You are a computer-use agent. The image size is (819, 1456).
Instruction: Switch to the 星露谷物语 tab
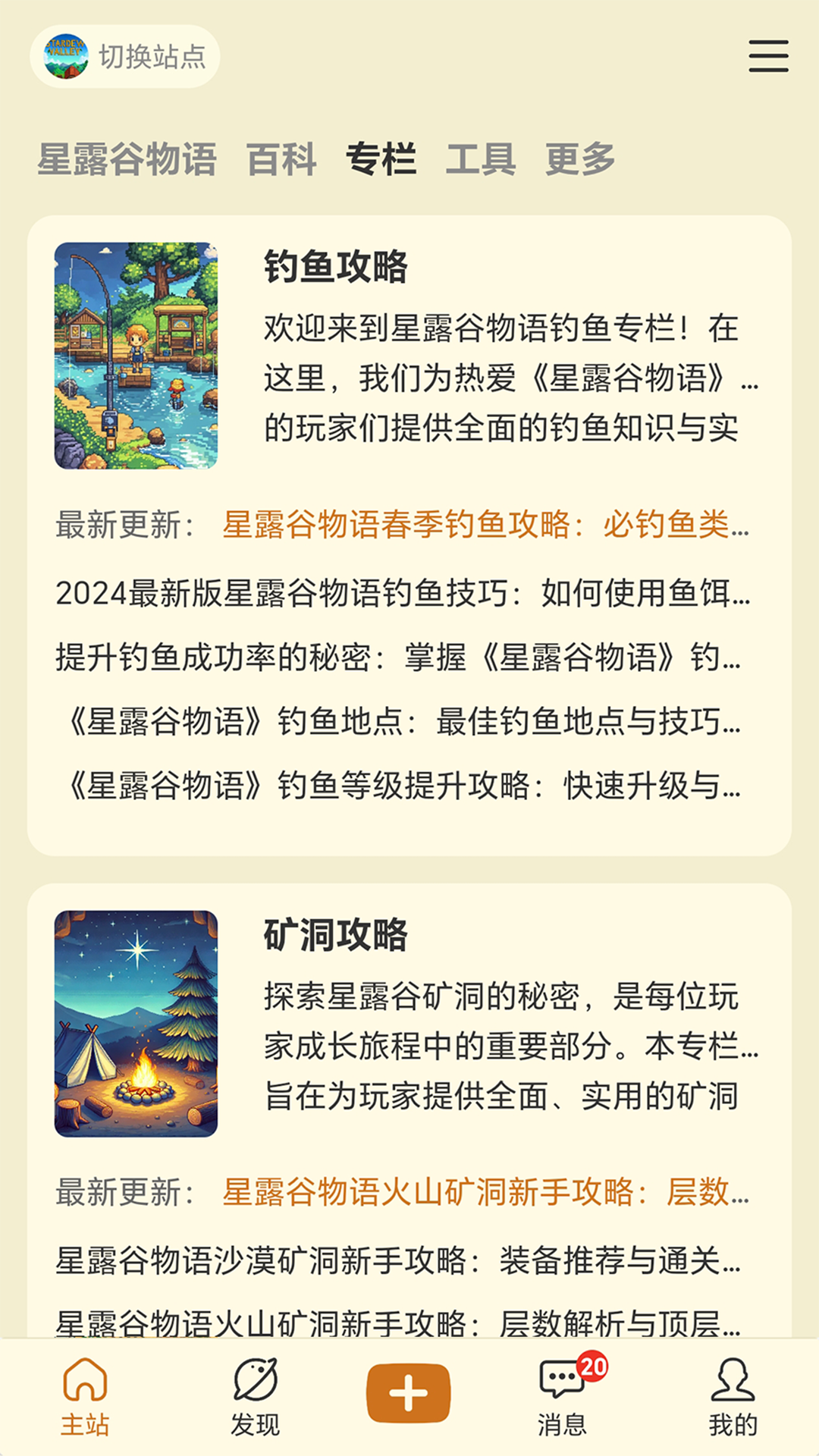(x=127, y=159)
